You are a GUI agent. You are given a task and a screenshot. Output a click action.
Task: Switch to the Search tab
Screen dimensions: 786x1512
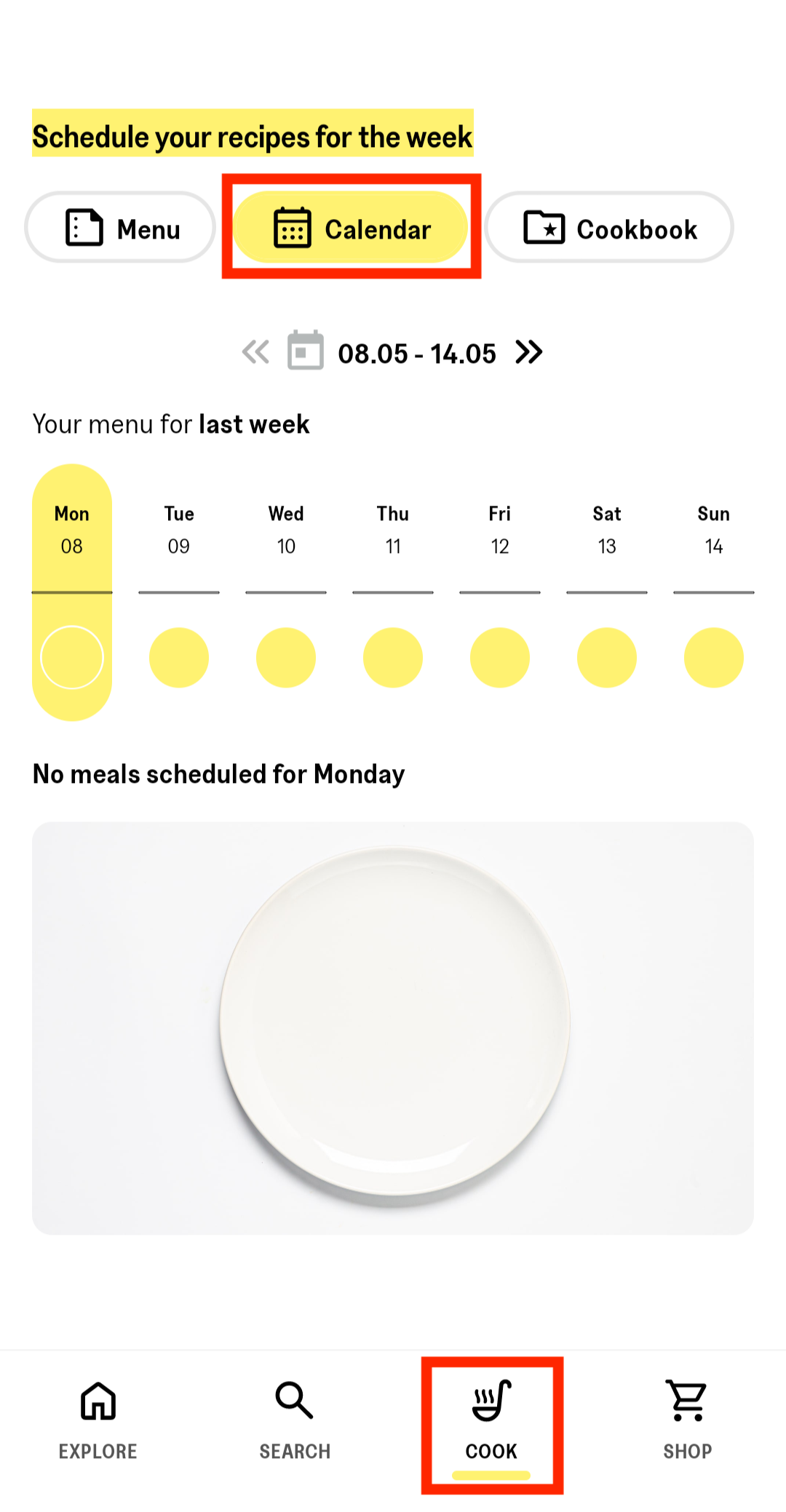click(295, 1420)
